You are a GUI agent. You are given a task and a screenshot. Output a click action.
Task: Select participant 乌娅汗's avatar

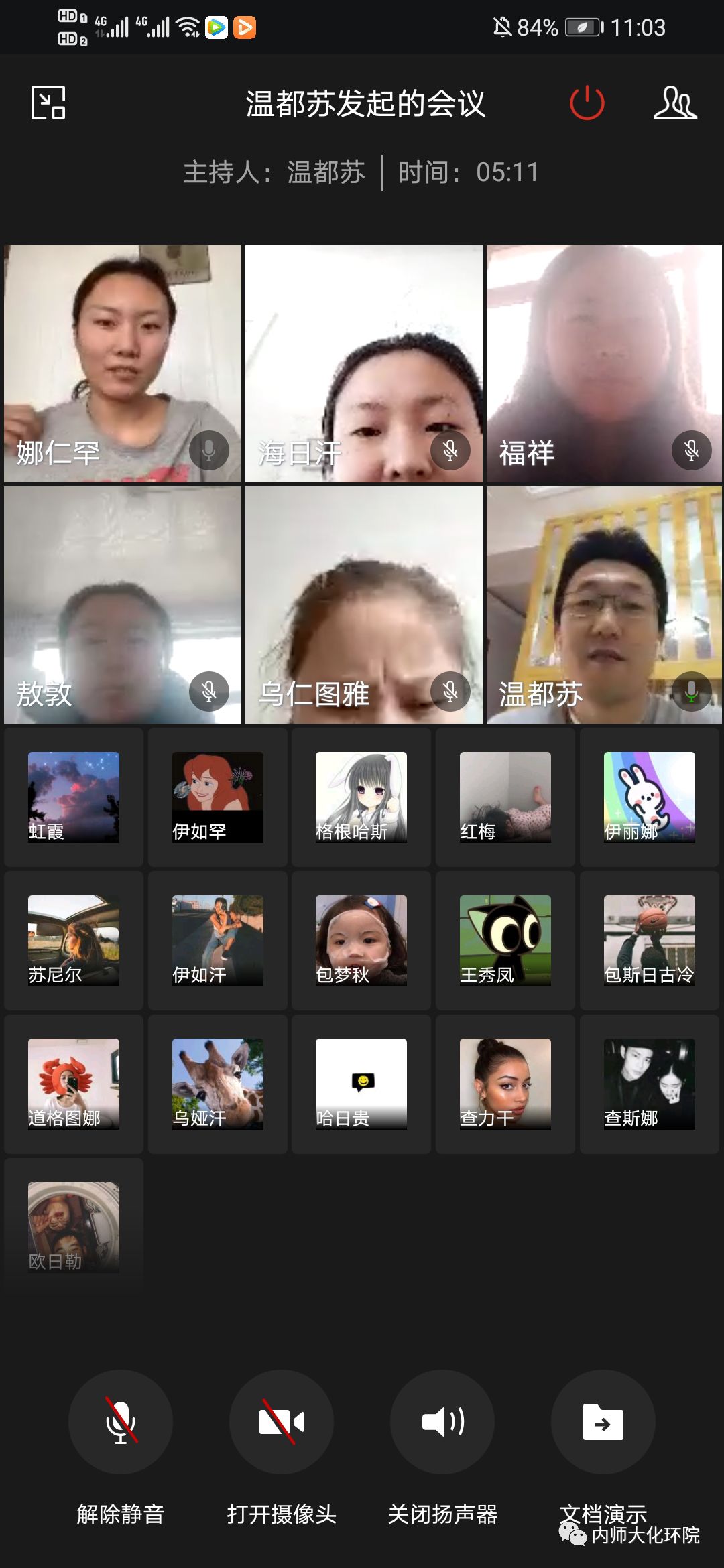coord(217,1084)
